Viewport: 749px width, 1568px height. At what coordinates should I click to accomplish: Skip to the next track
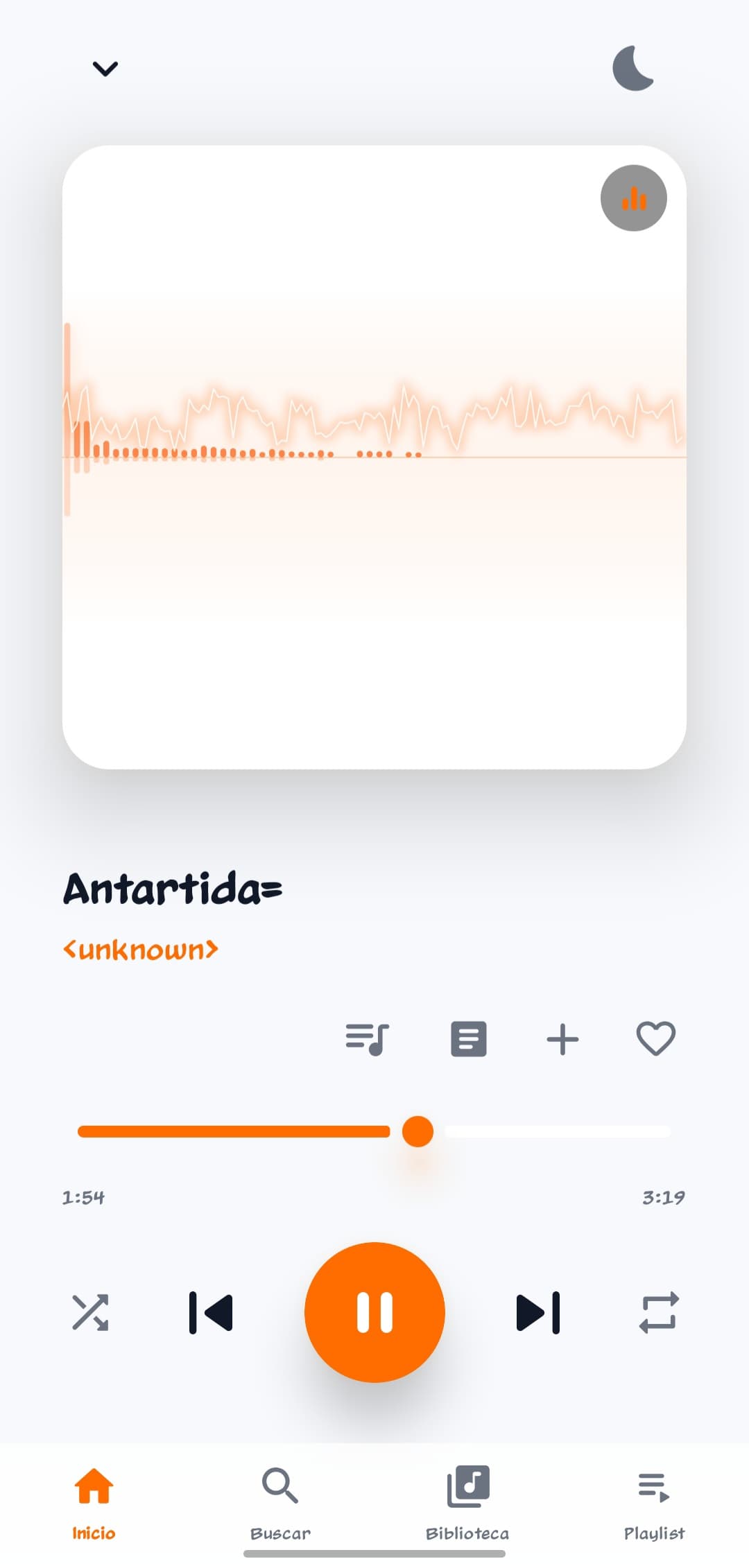pyautogui.click(x=538, y=1312)
